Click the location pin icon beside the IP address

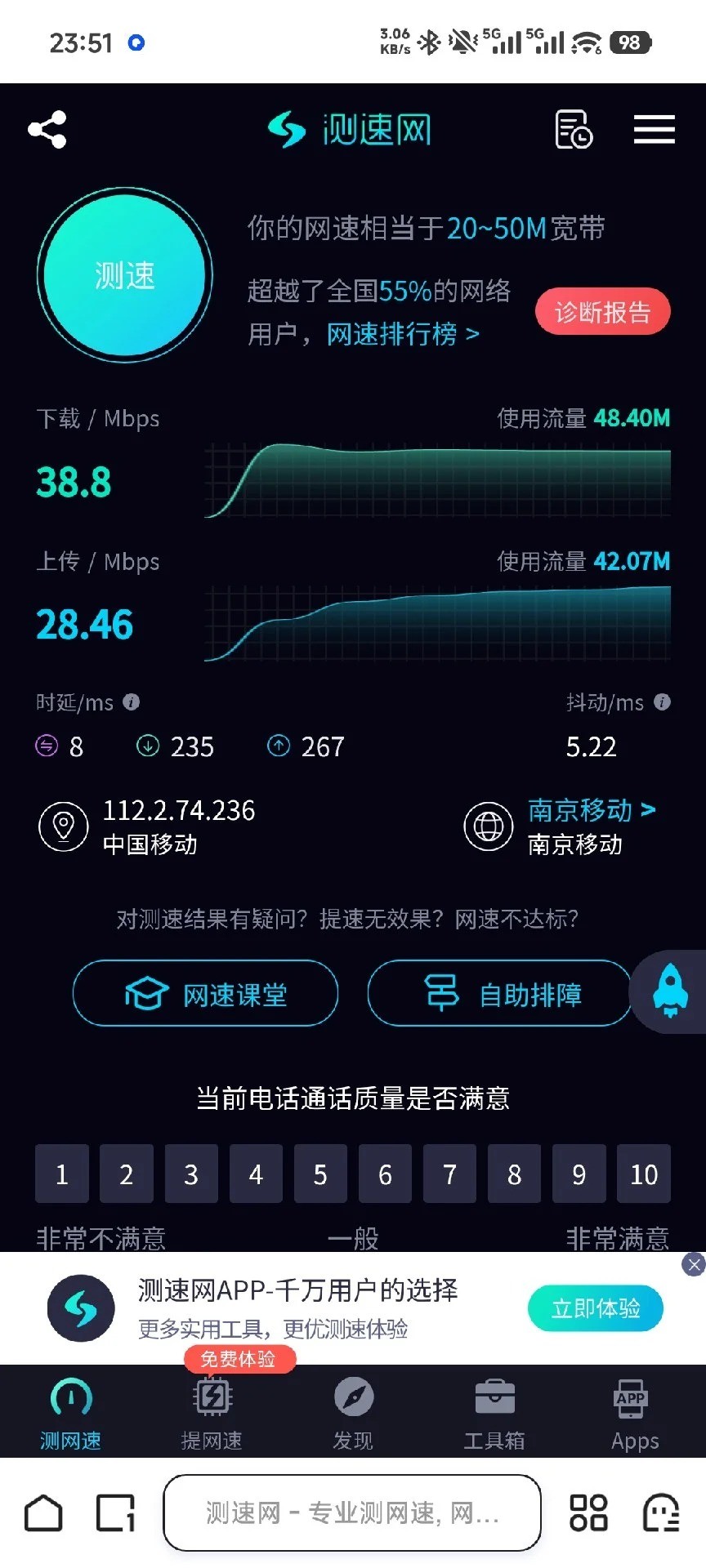[x=63, y=826]
